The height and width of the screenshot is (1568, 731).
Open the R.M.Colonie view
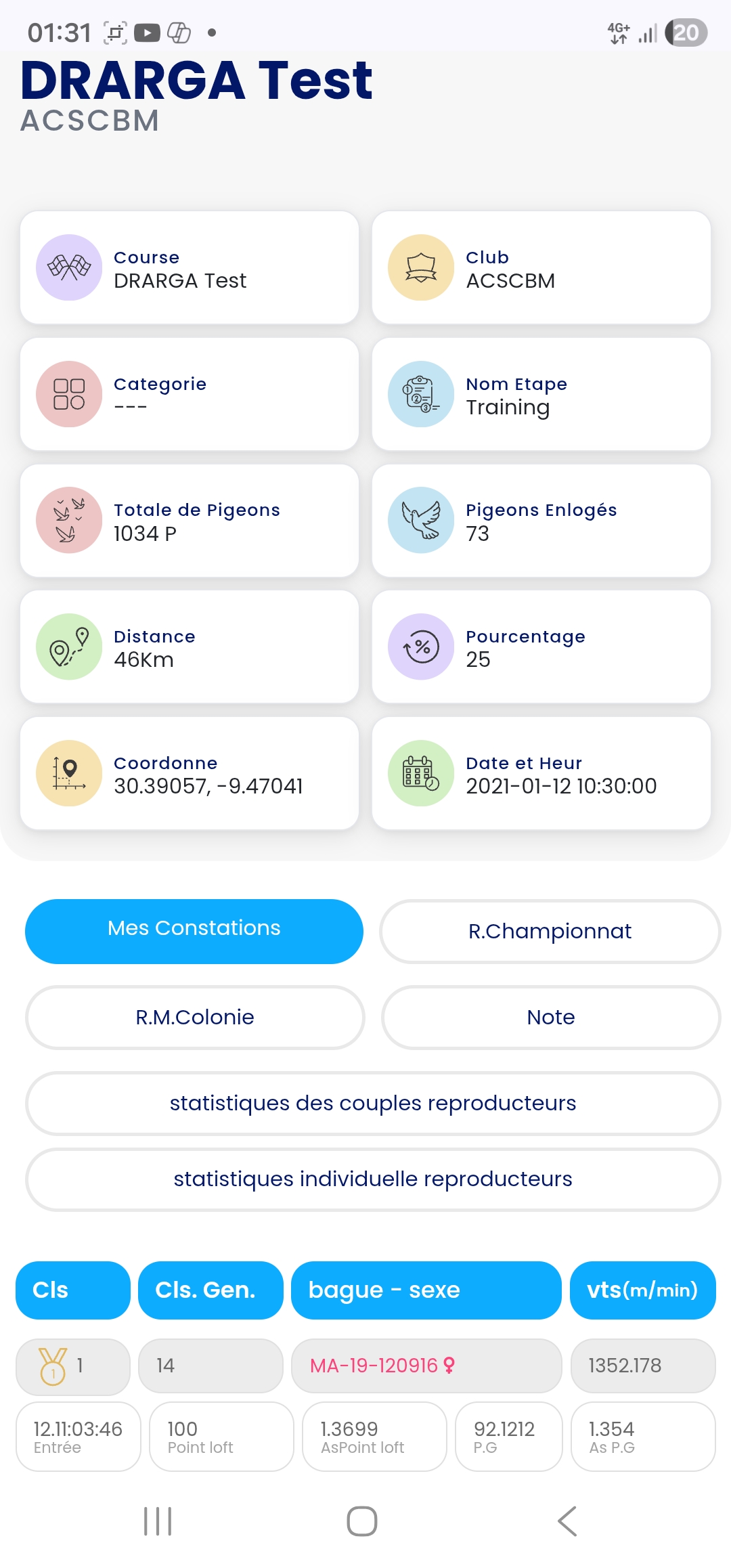195,1017
